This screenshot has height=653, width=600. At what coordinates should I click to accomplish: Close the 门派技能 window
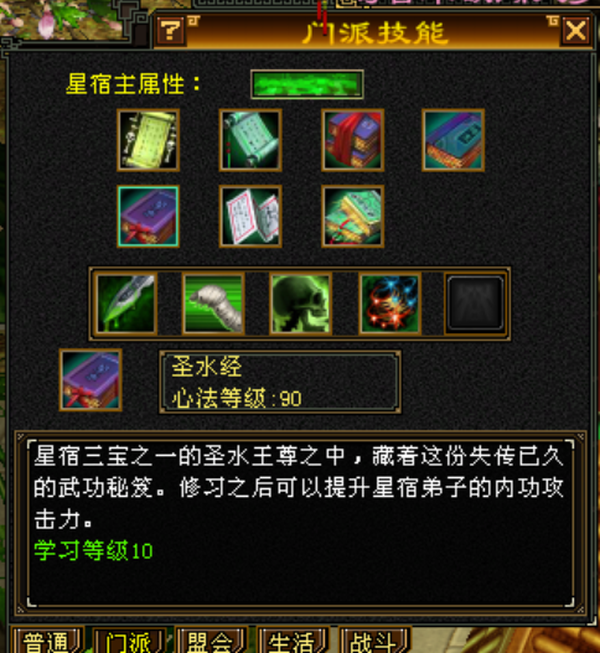[x=576, y=31]
